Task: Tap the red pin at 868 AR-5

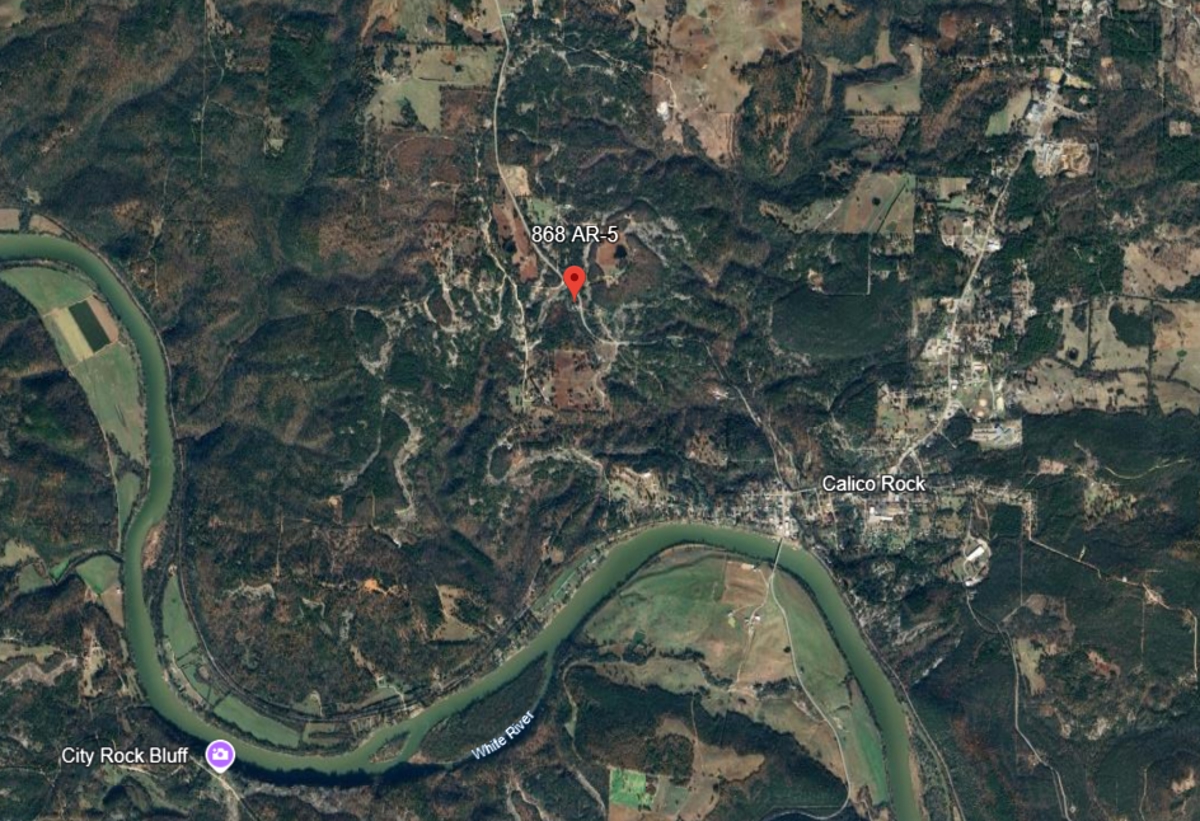Action: coord(574,280)
